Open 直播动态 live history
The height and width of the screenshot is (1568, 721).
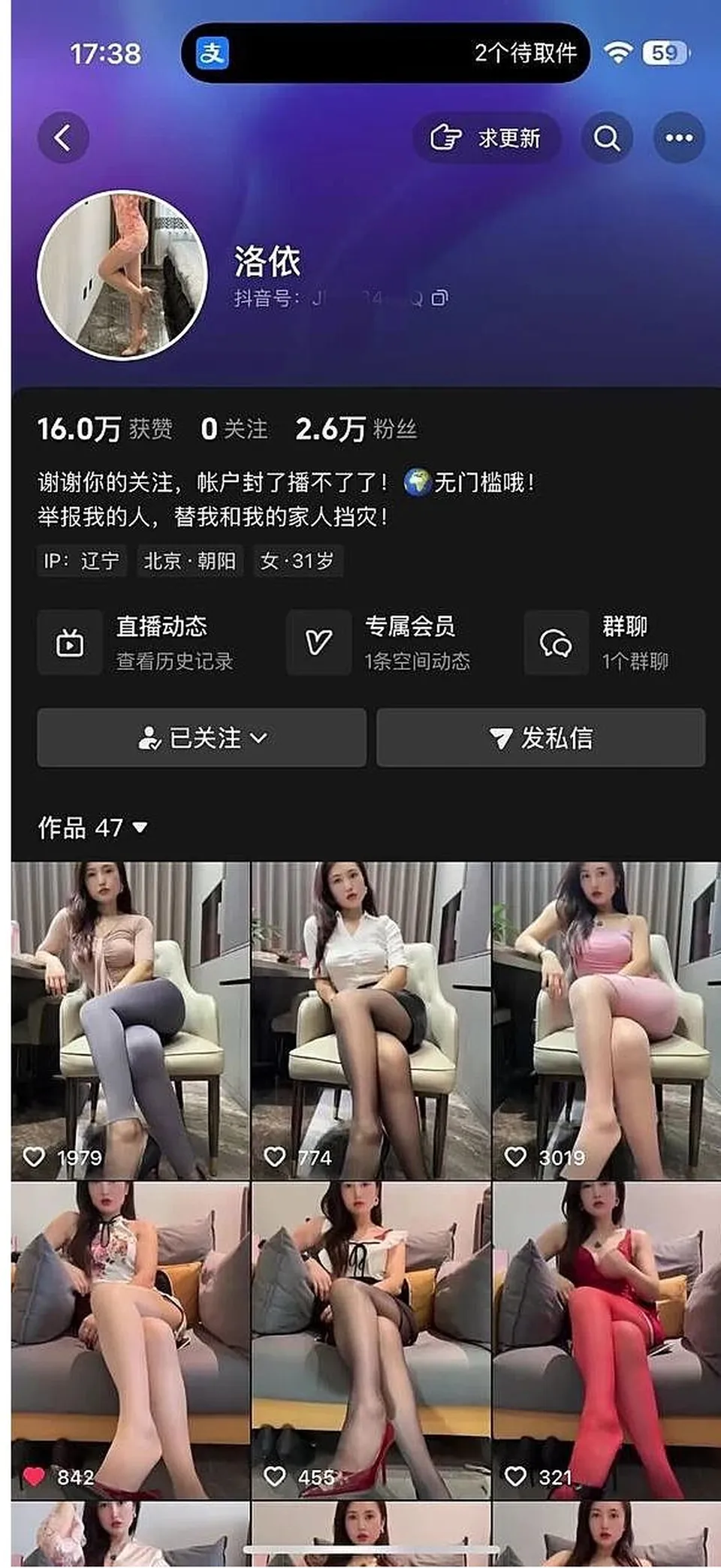pos(137,643)
